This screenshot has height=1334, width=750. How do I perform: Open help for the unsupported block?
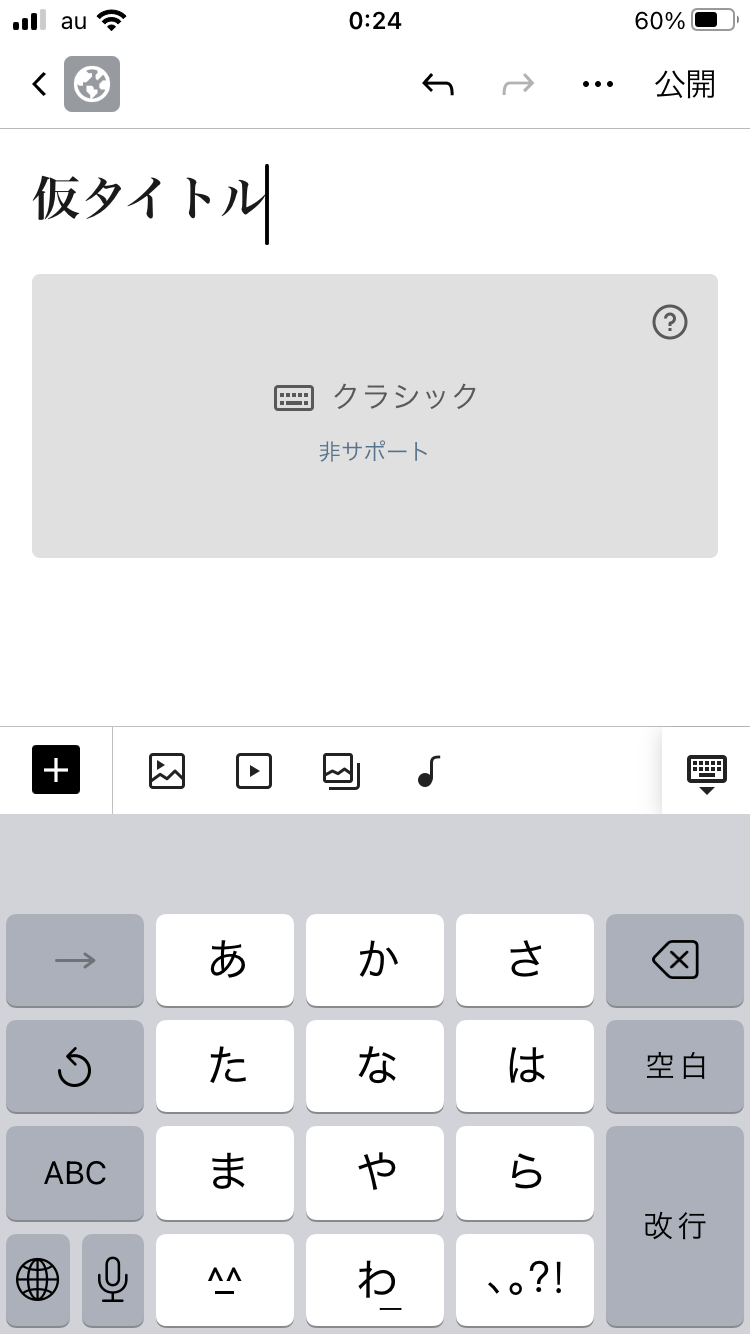point(669,322)
